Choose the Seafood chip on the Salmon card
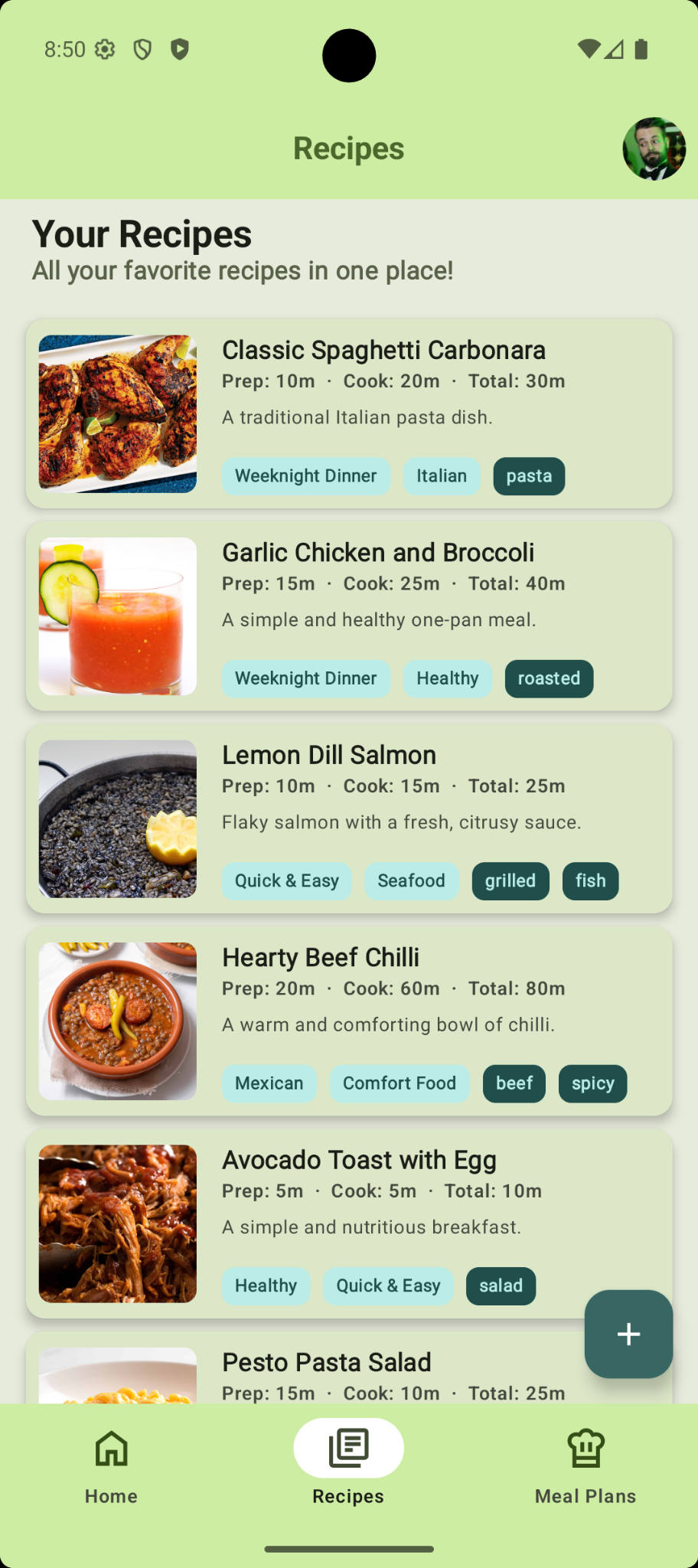 [411, 881]
